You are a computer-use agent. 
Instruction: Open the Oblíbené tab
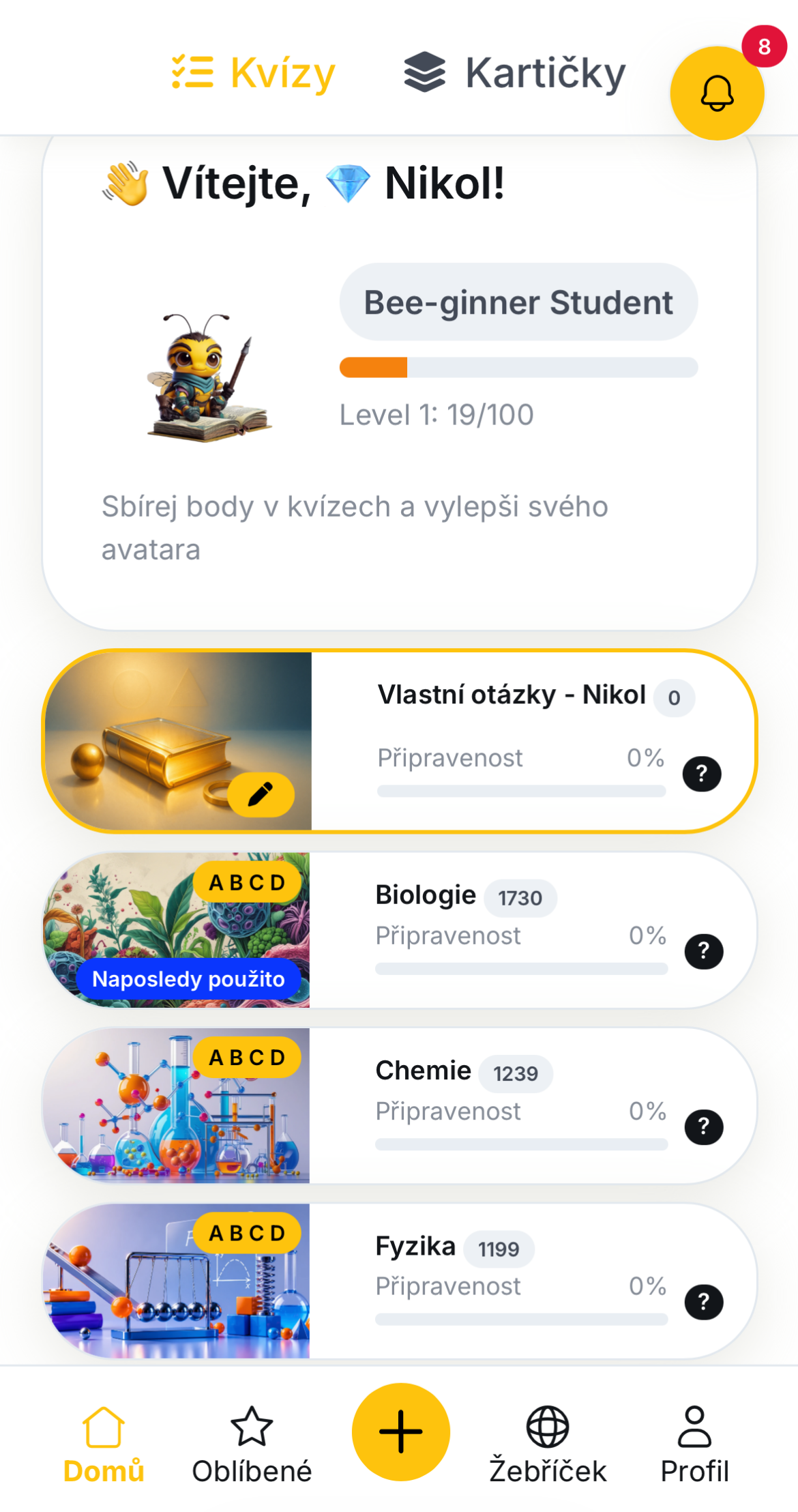[x=252, y=1444]
